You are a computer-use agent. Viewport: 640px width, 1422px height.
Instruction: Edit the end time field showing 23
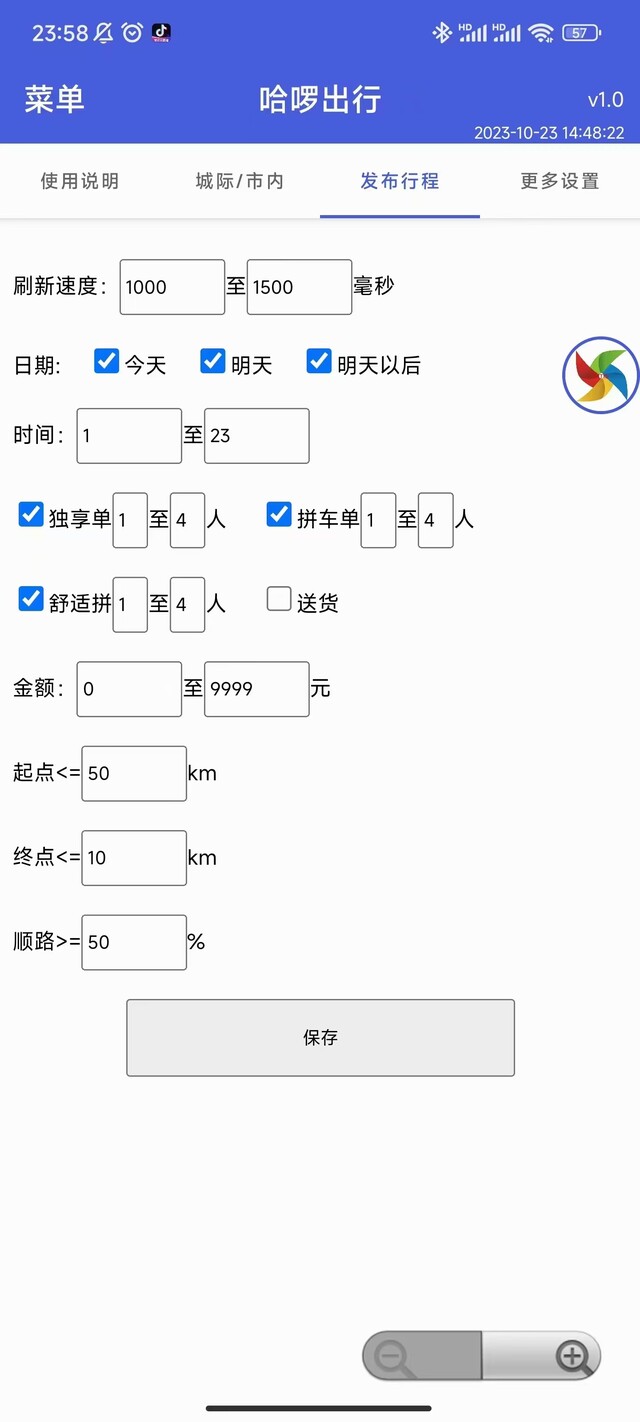256,436
